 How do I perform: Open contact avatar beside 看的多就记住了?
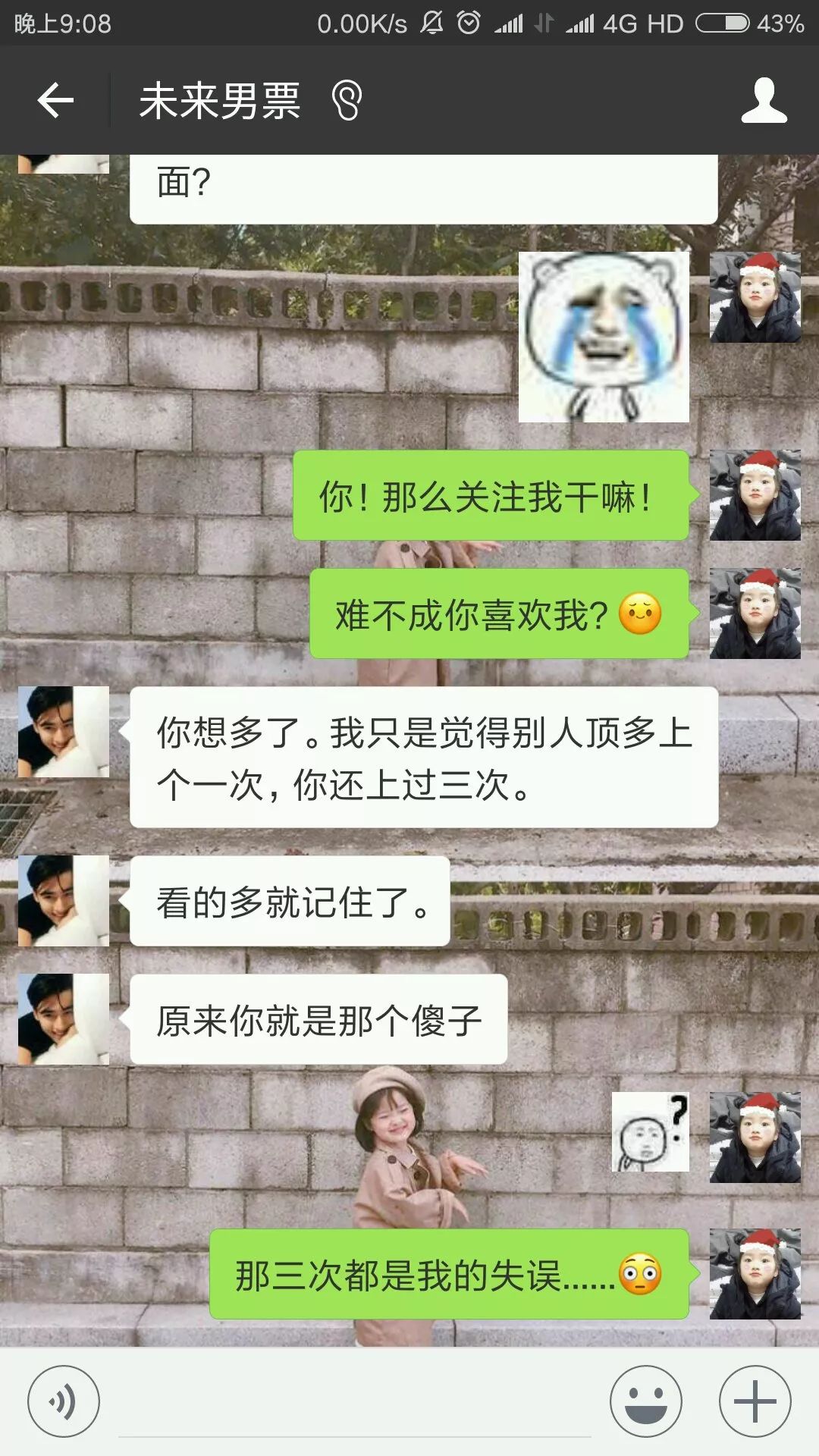pos(64,901)
